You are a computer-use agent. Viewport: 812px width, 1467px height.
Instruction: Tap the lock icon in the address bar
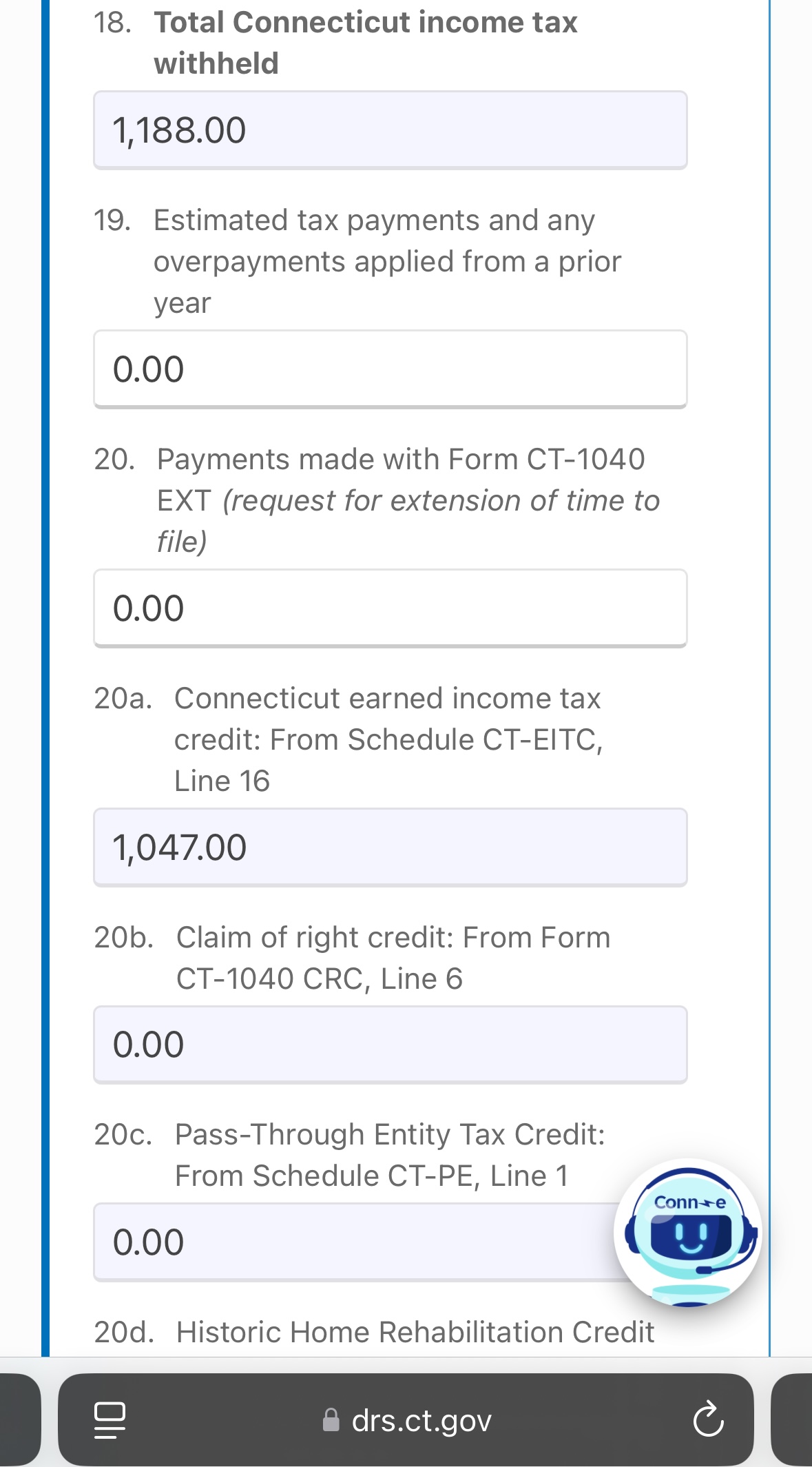(x=331, y=1420)
